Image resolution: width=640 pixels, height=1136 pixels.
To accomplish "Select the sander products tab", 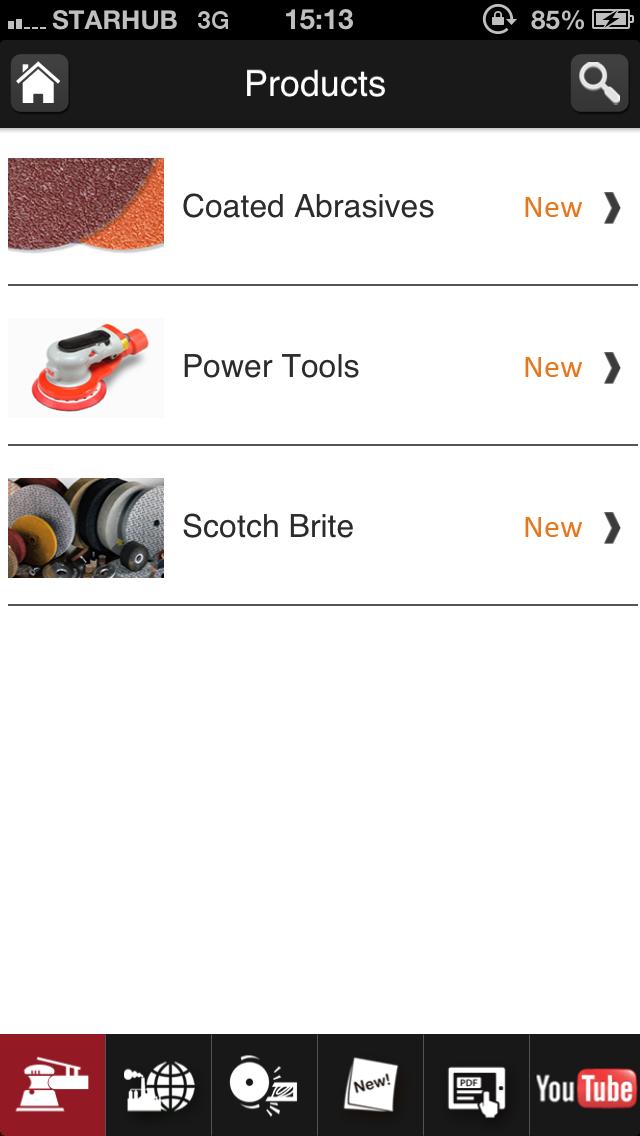I will pos(53,1085).
